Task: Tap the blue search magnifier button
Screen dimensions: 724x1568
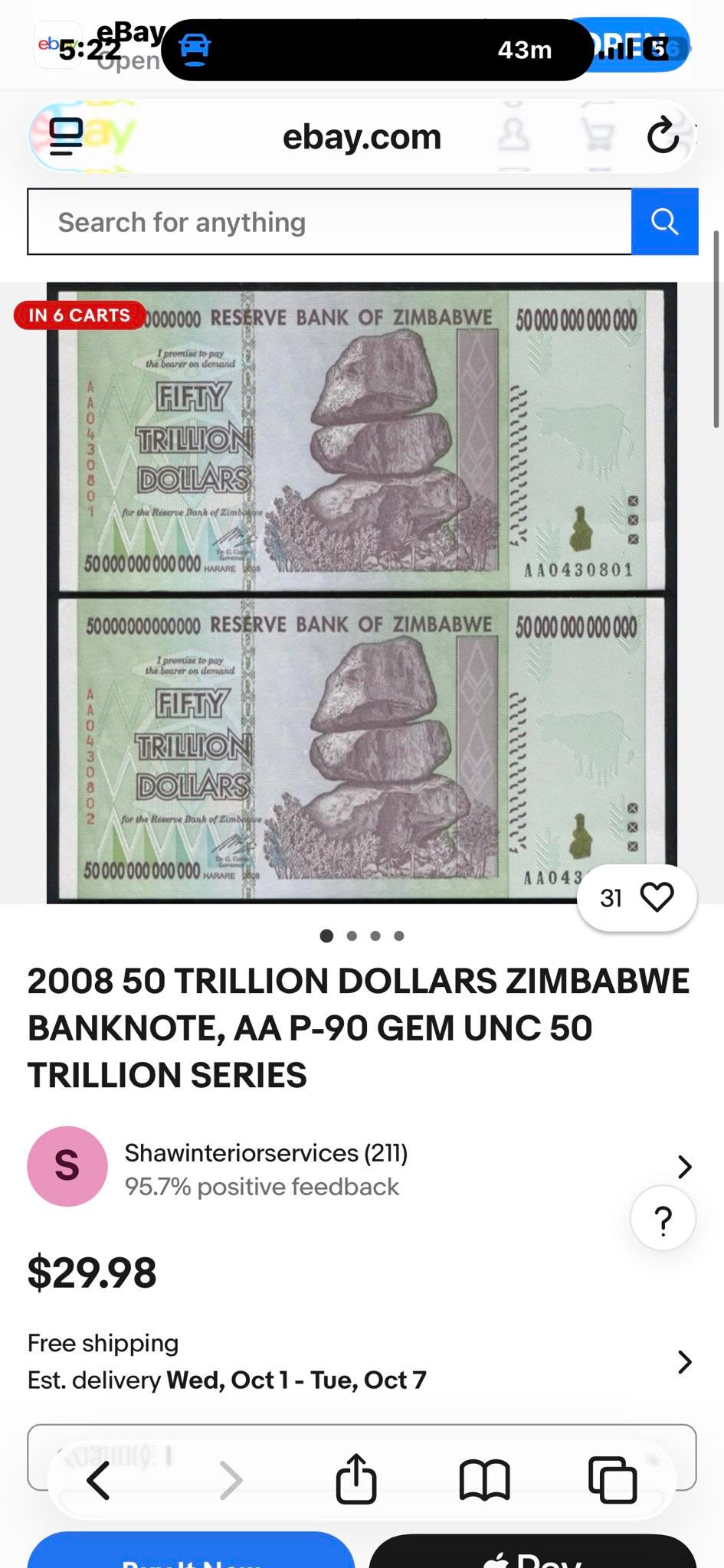Action: (665, 221)
